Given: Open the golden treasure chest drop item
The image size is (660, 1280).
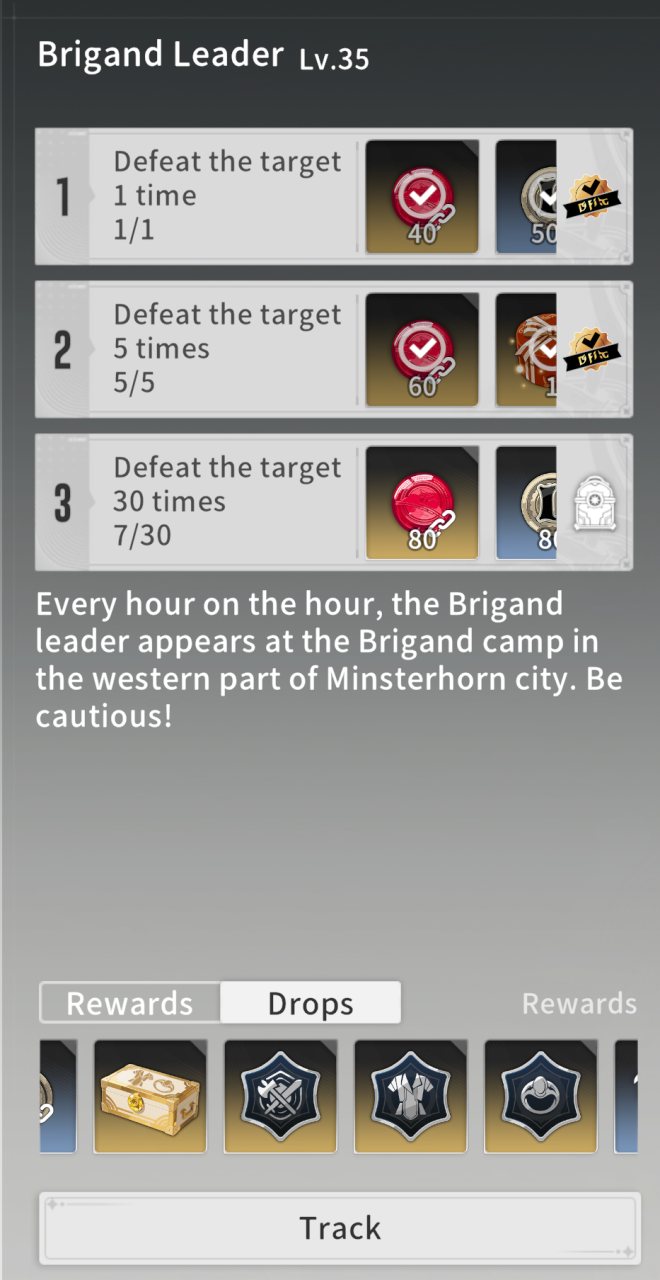Looking at the screenshot, I should coord(150,1096).
